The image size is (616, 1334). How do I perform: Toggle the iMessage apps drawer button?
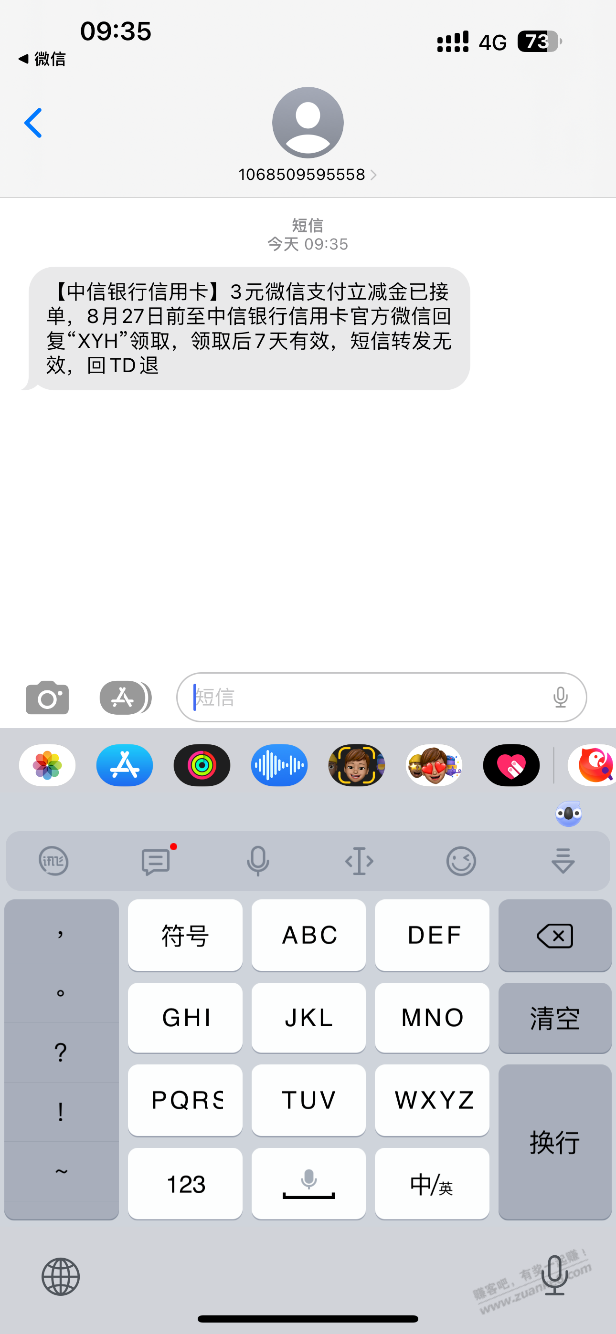click(125, 697)
